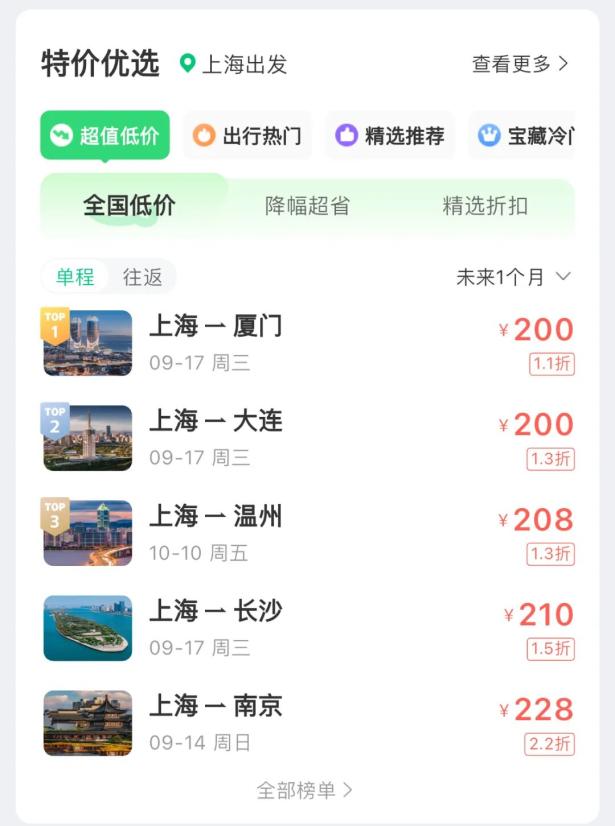Switch to the 出行热门 chip

[x=247, y=136]
